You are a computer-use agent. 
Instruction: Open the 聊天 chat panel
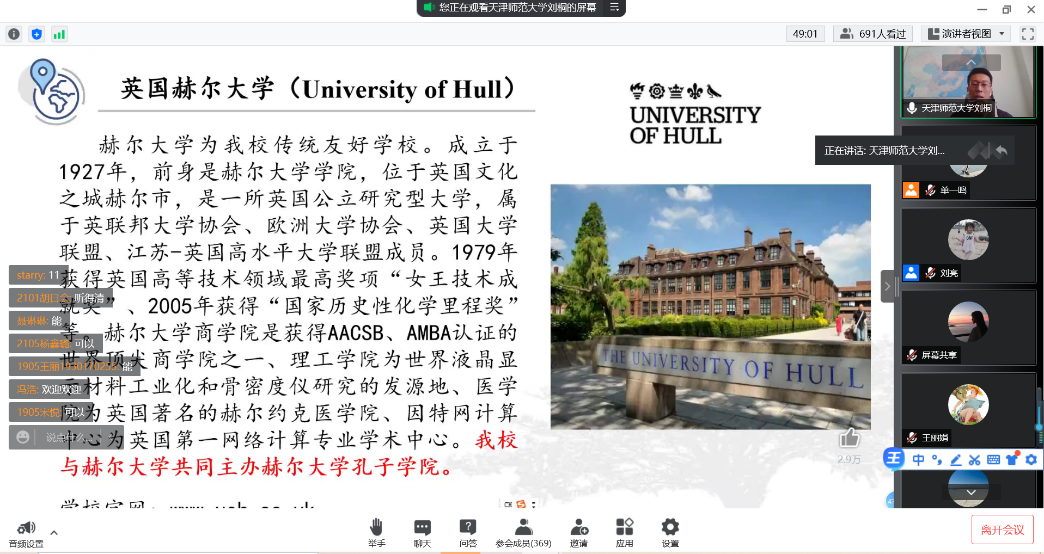click(x=422, y=531)
